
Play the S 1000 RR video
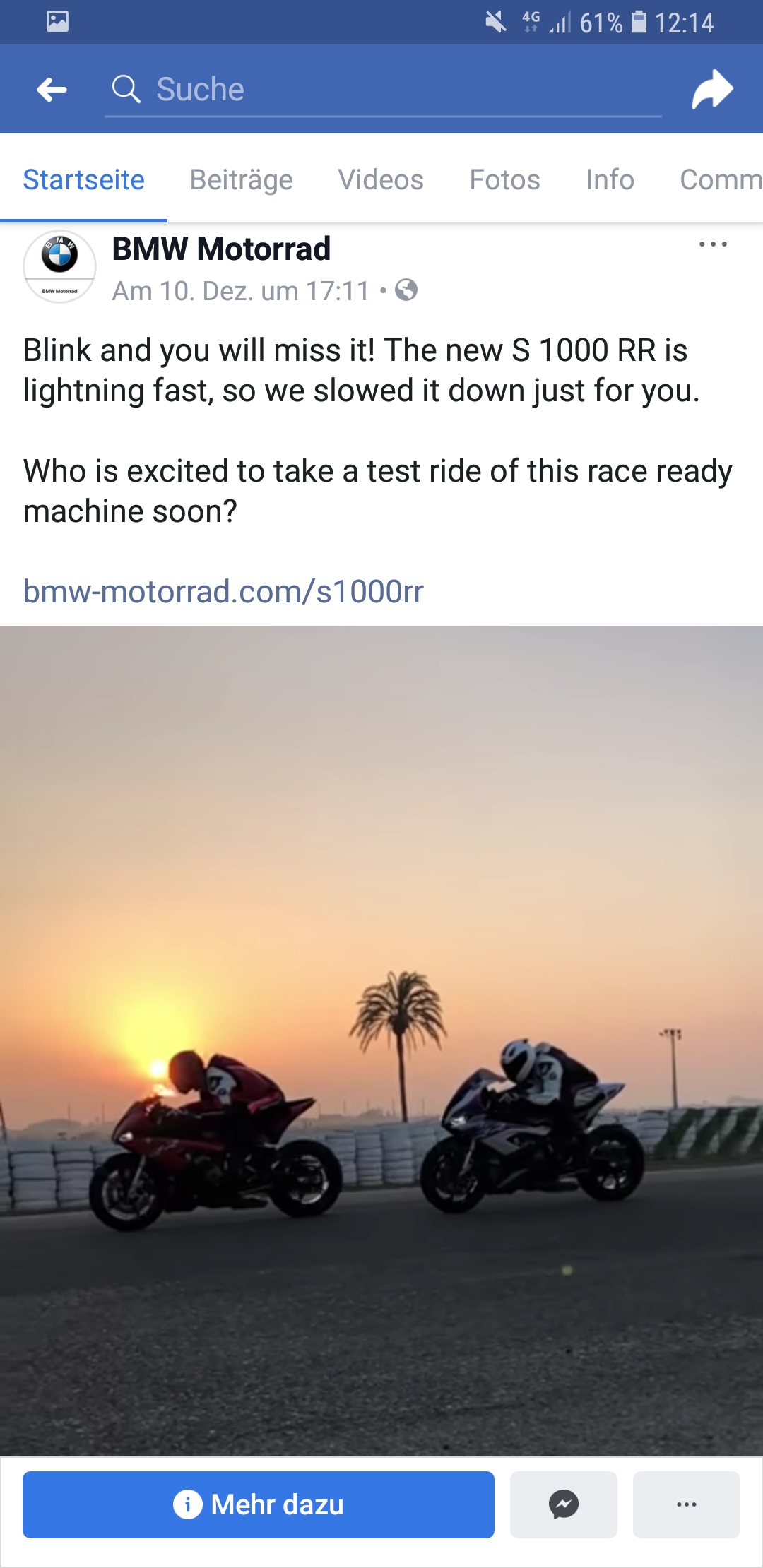(381, 1040)
